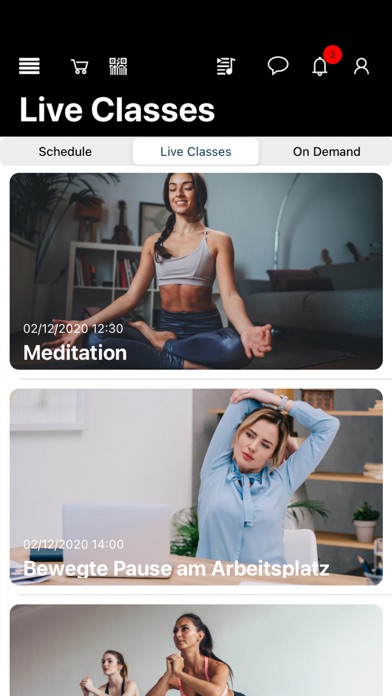Open Bewegte Pause am Arbeitsplatz class
Screen dimensions: 392x696
click(196, 487)
